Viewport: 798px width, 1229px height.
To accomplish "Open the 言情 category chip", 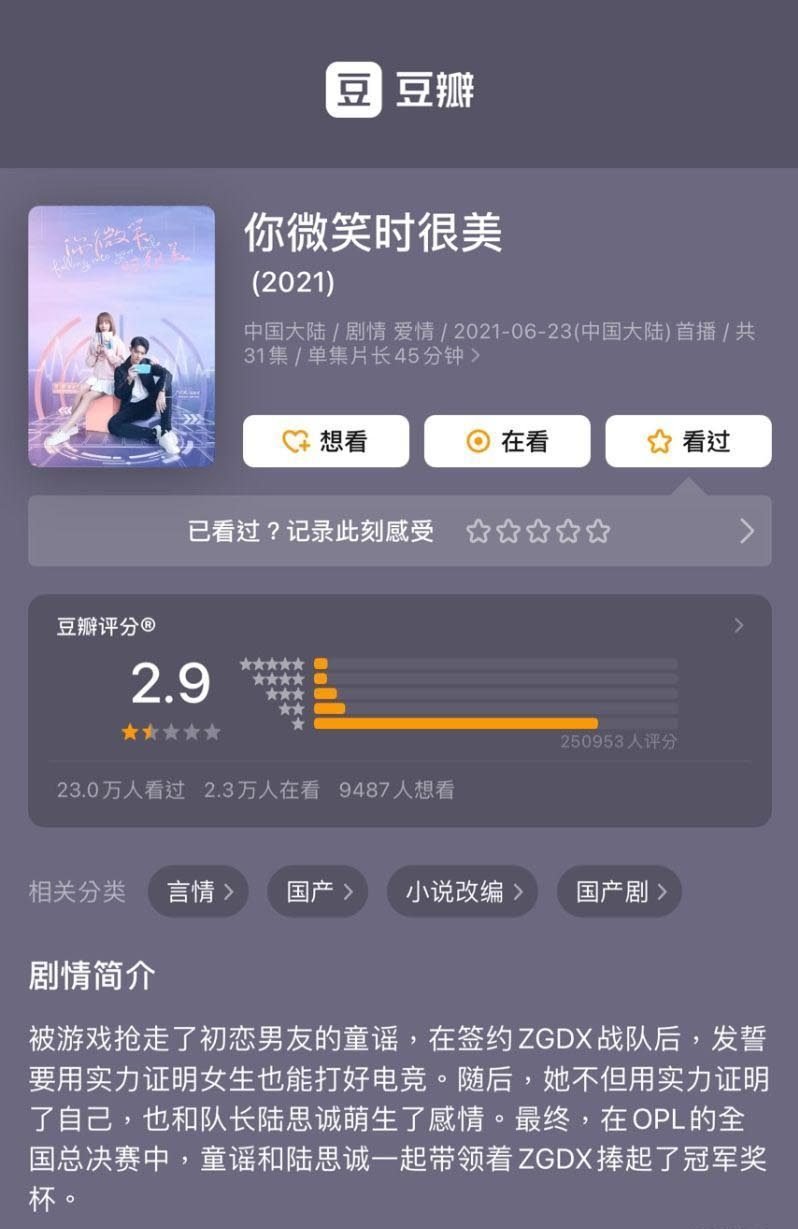I will (198, 891).
